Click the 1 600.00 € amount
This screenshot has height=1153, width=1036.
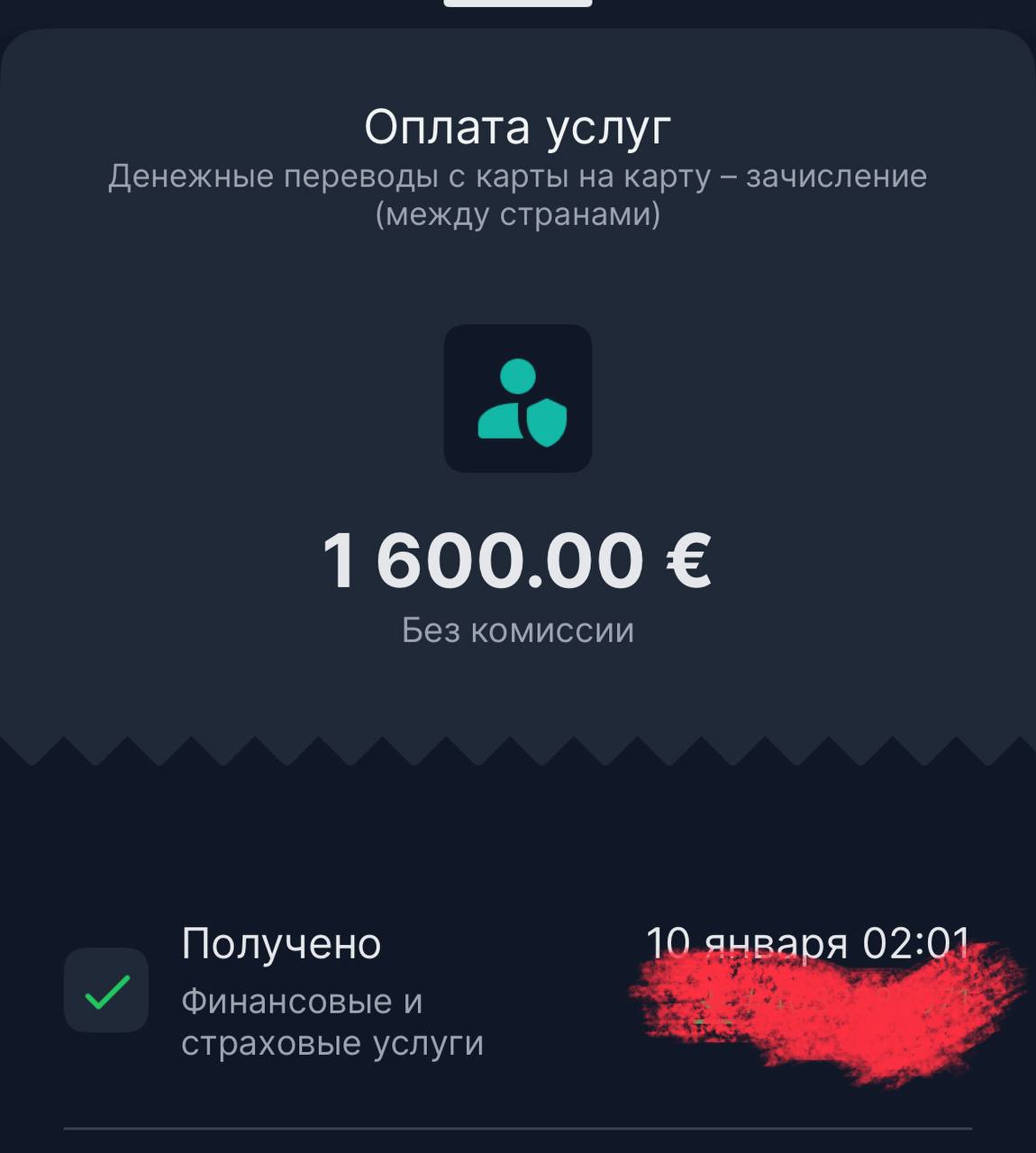pyautogui.click(x=518, y=560)
